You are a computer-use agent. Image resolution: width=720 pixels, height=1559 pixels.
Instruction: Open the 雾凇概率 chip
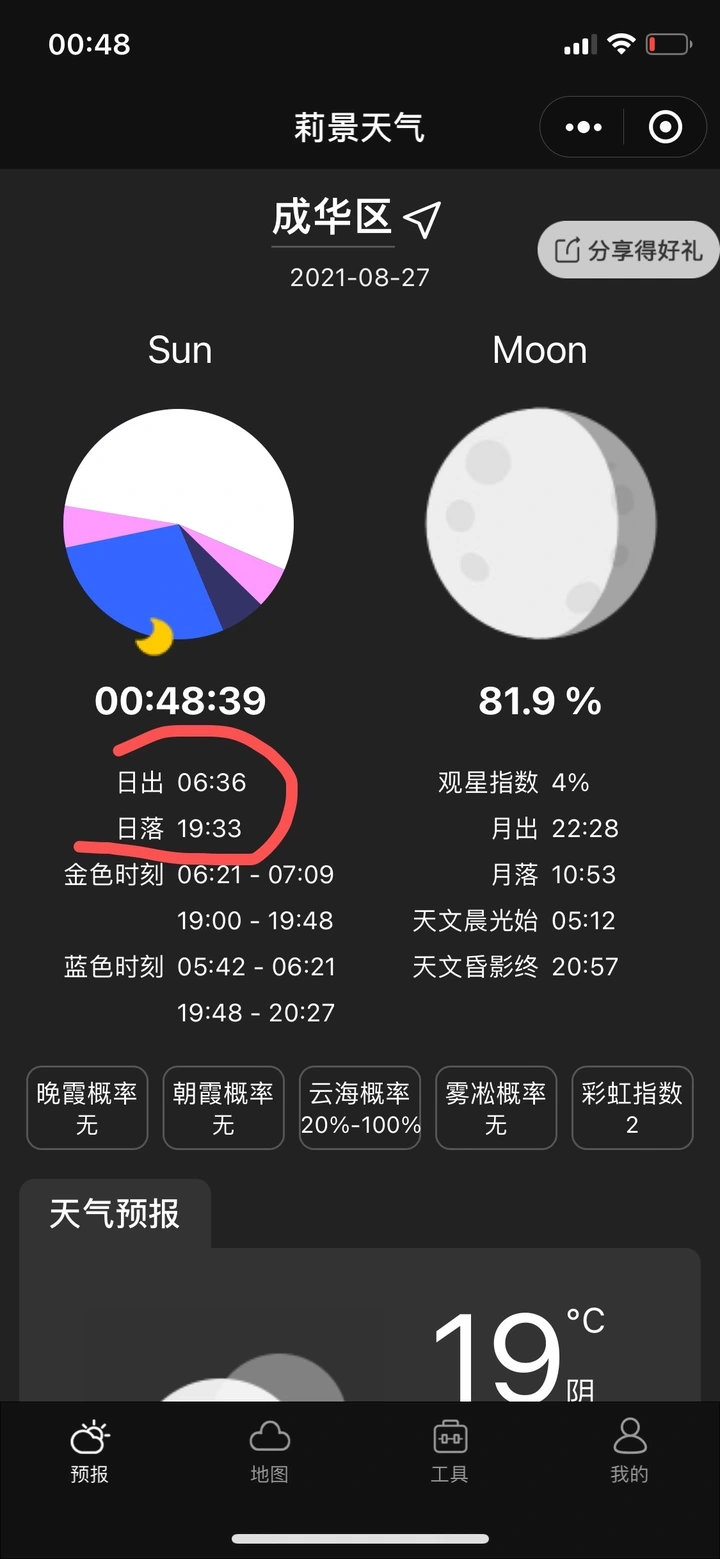tap(496, 1108)
